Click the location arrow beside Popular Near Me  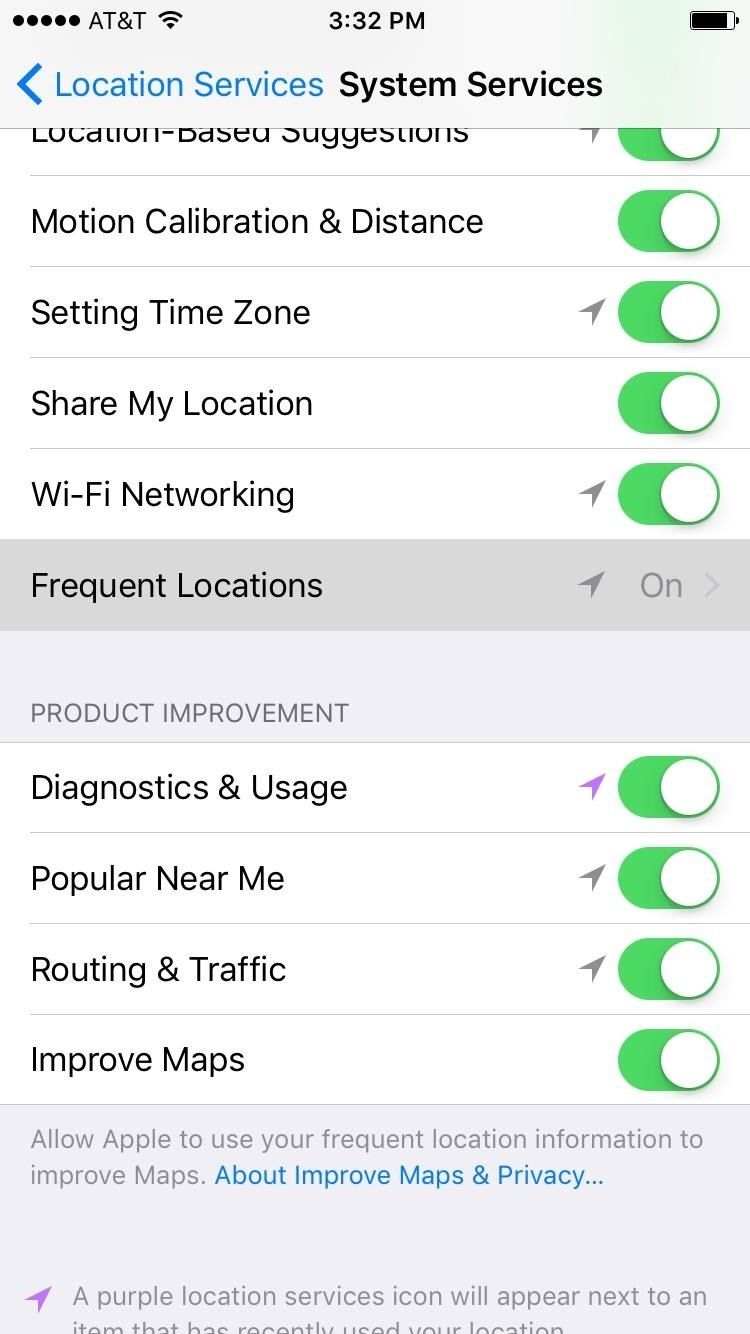click(591, 878)
